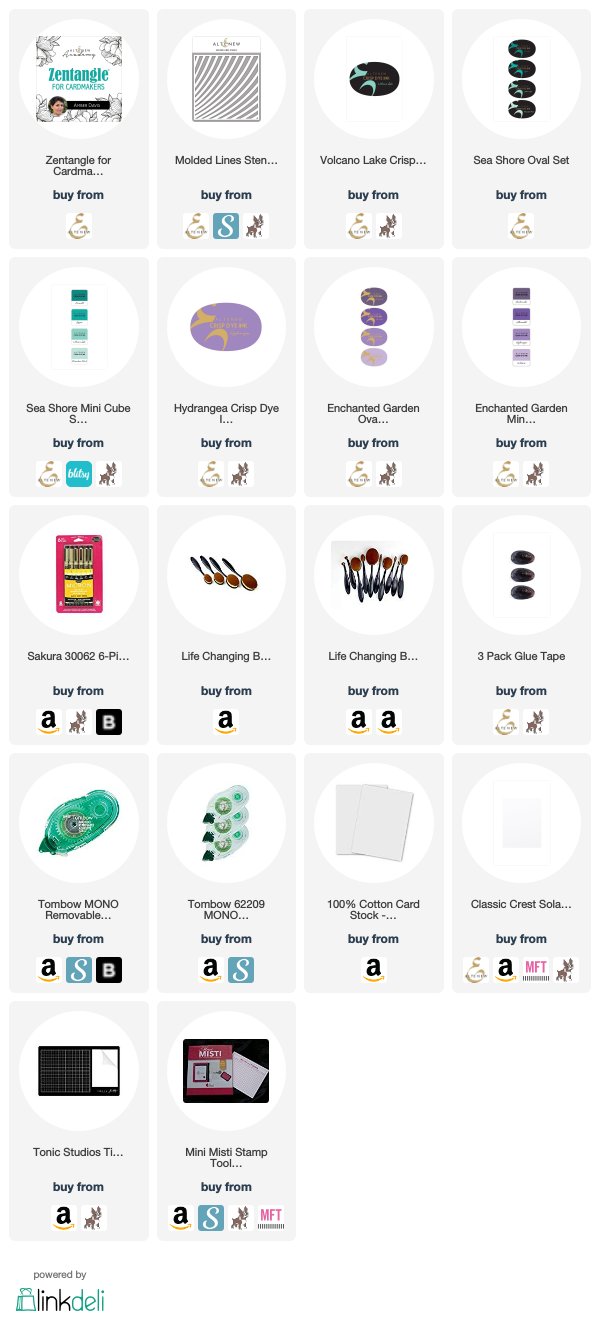Open the Mini Misti Stamp Tool product
Screen dimensions: 600x1321
[x=226, y=1071]
